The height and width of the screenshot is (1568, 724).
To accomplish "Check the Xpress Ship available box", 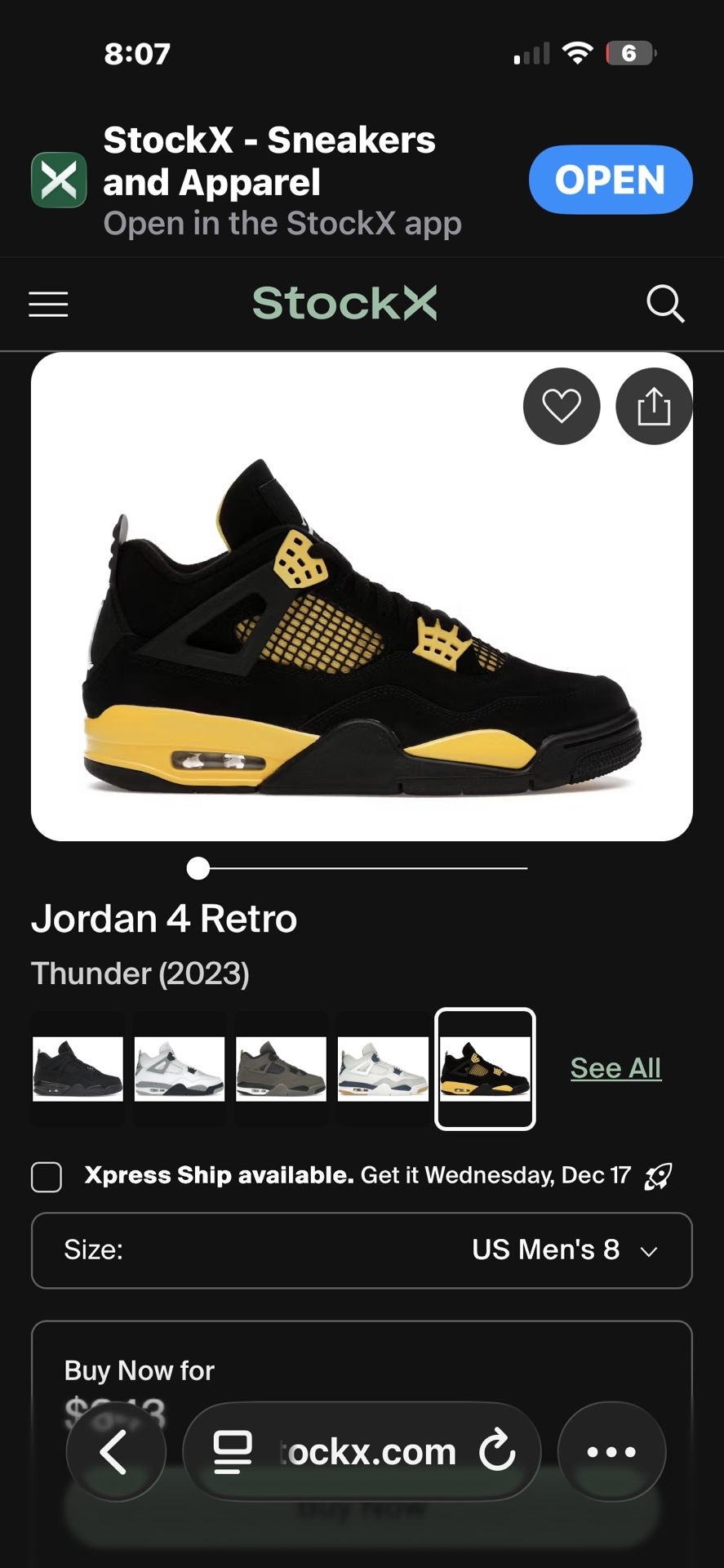I will 47,1177.
